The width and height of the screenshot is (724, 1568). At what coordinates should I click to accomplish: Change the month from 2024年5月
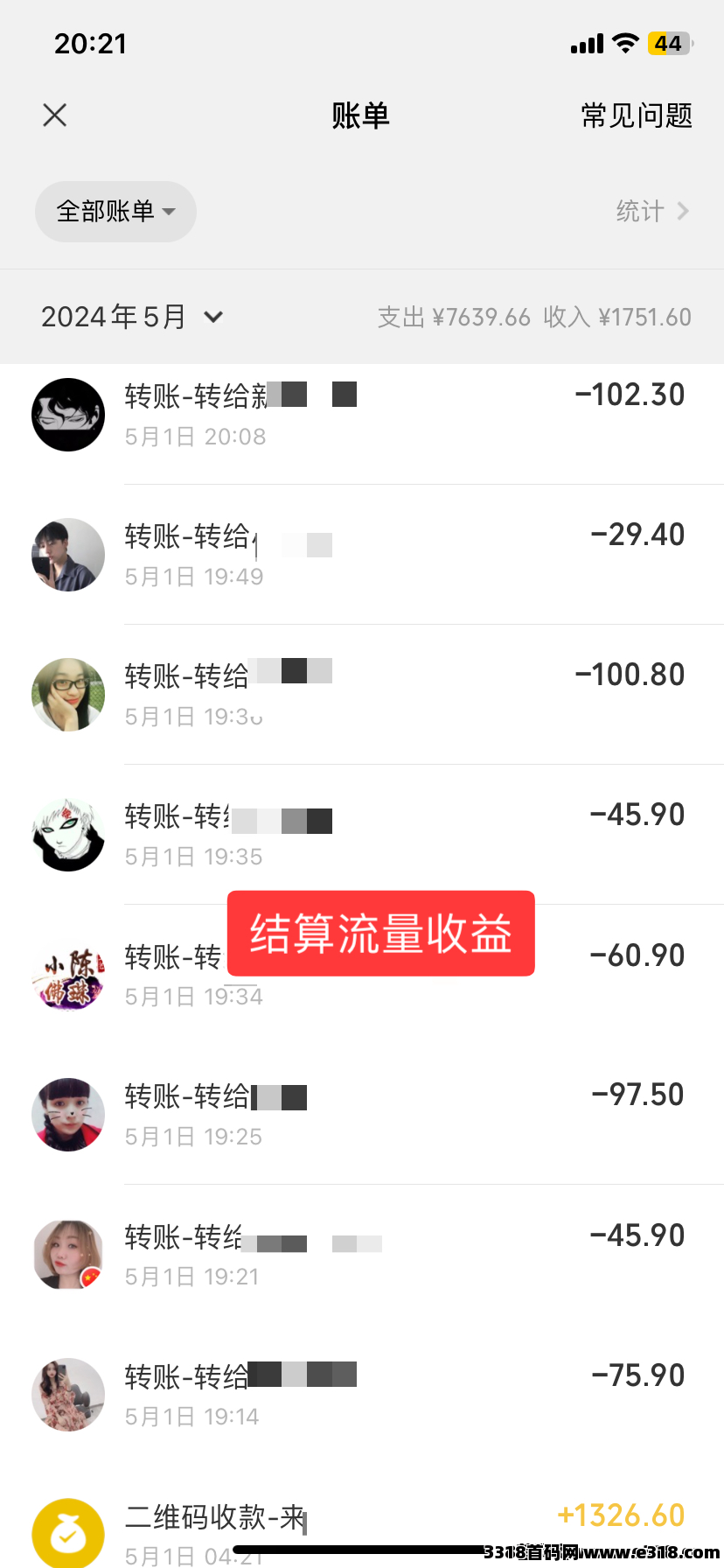(x=132, y=317)
